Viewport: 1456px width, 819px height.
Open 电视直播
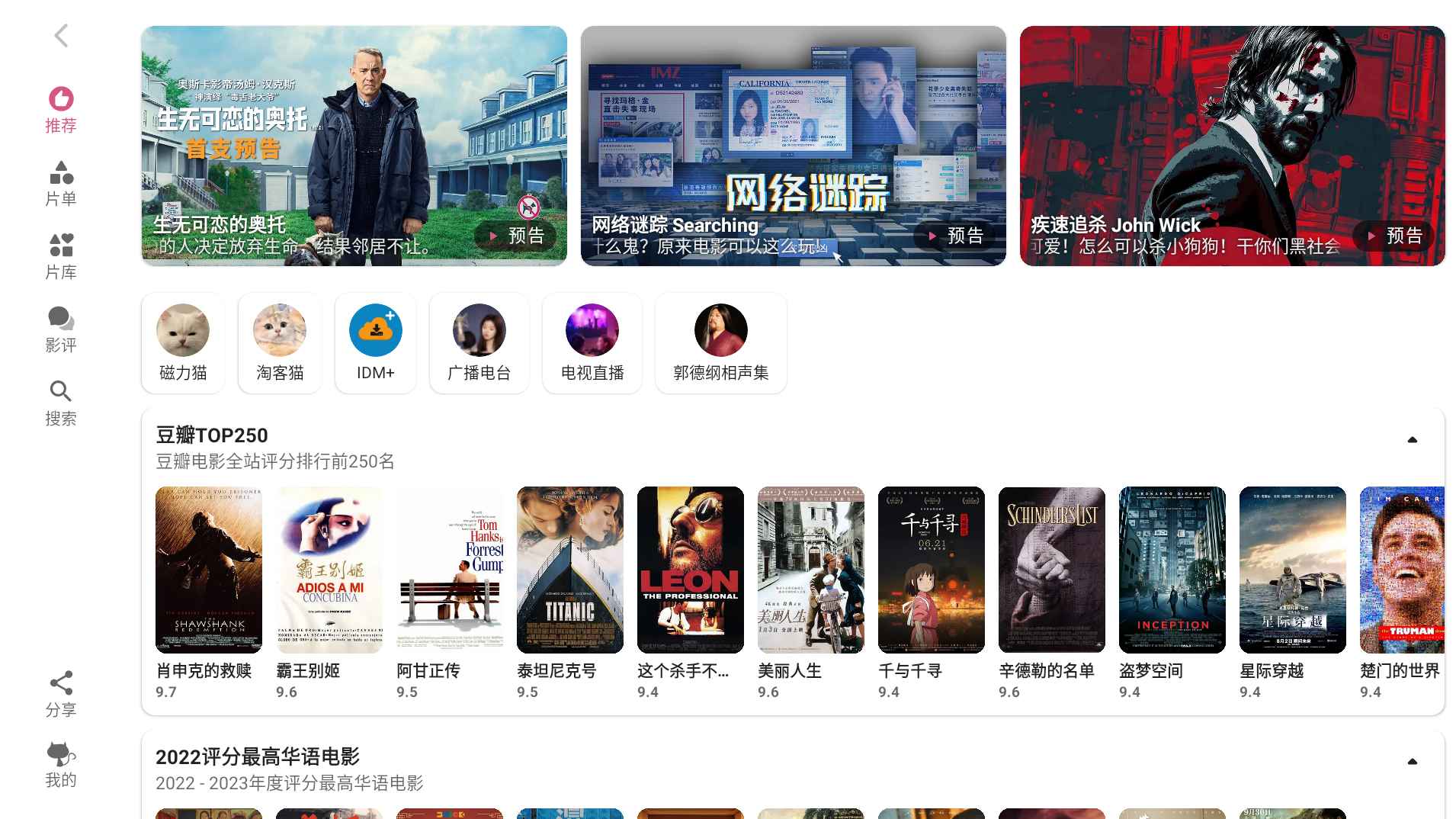tap(592, 343)
